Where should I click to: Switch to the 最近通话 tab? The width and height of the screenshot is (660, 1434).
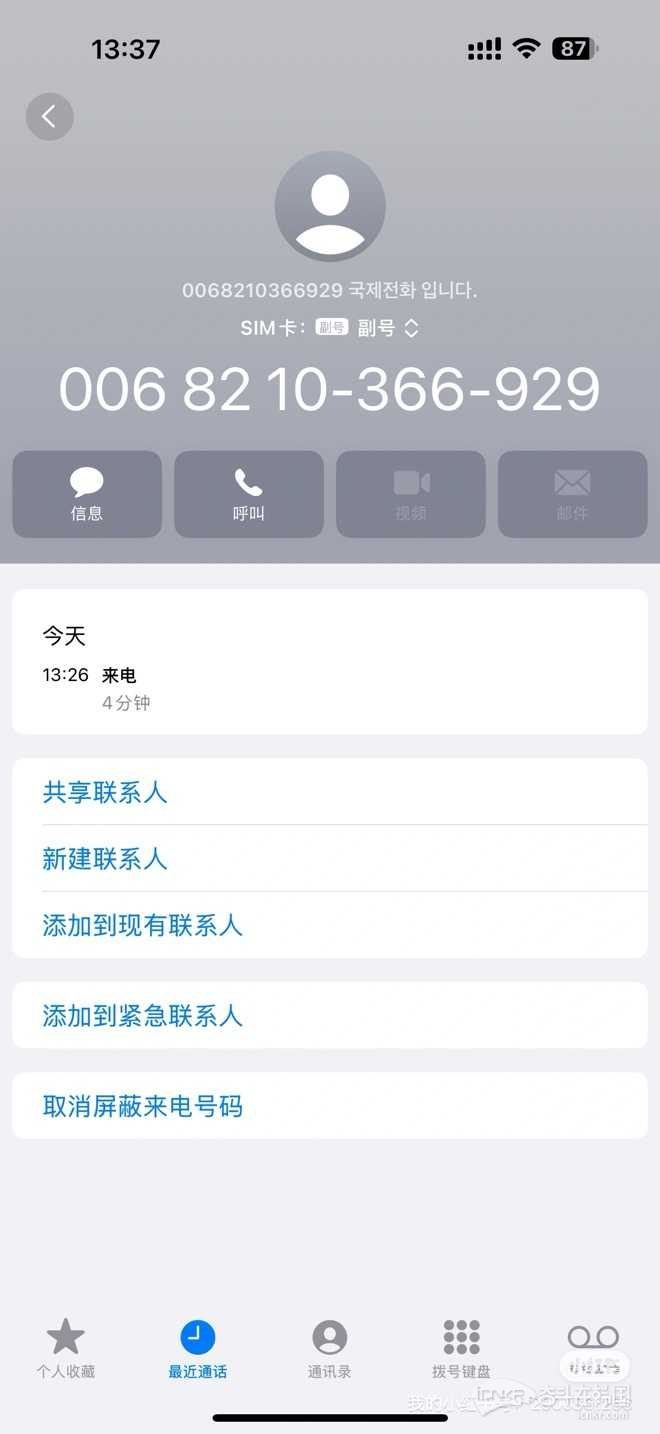click(x=198, y=1349)
